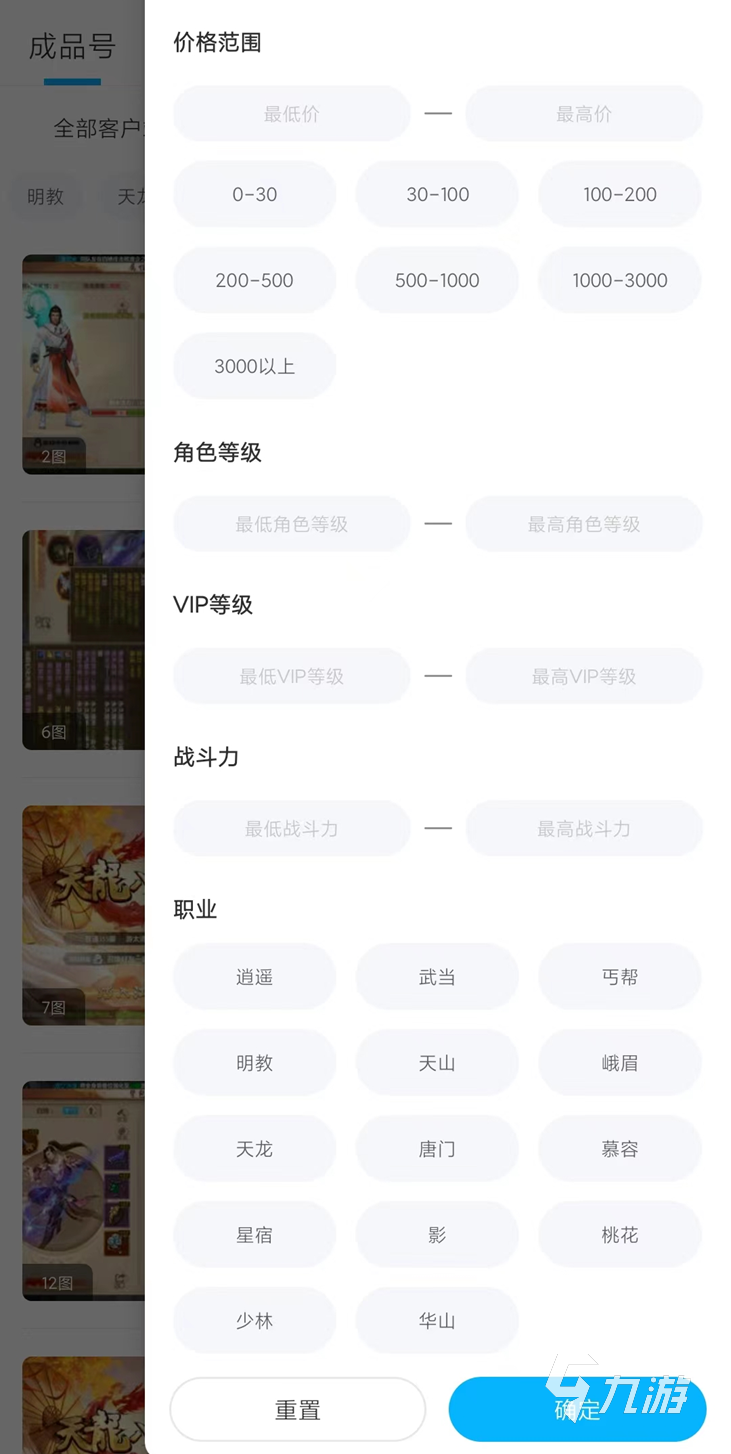Choose the 唐门 class chip
This screenshot has width=731, height=1454.
[437, 1149]
